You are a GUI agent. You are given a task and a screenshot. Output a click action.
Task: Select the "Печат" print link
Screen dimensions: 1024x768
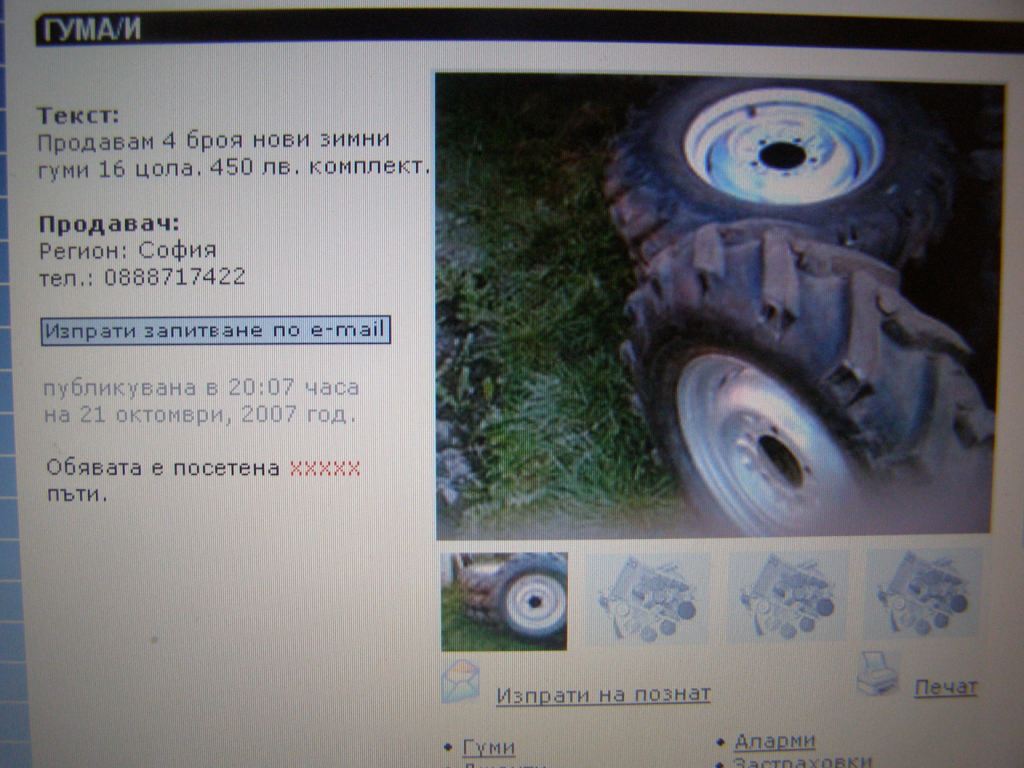(x=945, y=687)
